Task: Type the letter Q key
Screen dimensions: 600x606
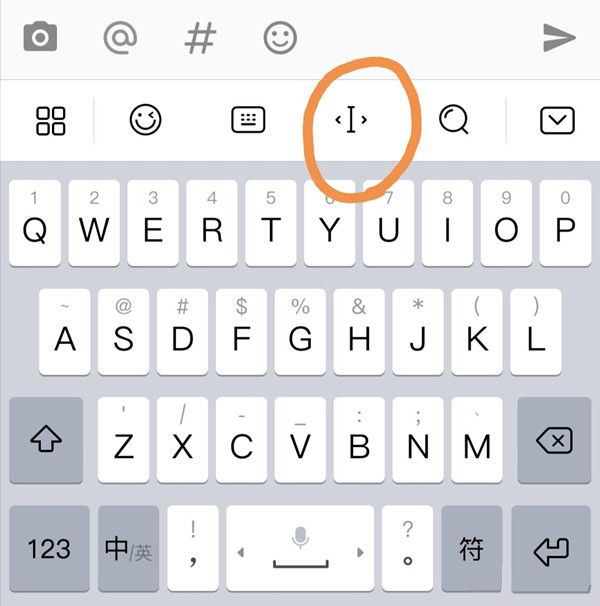Action: coord(35,223)
